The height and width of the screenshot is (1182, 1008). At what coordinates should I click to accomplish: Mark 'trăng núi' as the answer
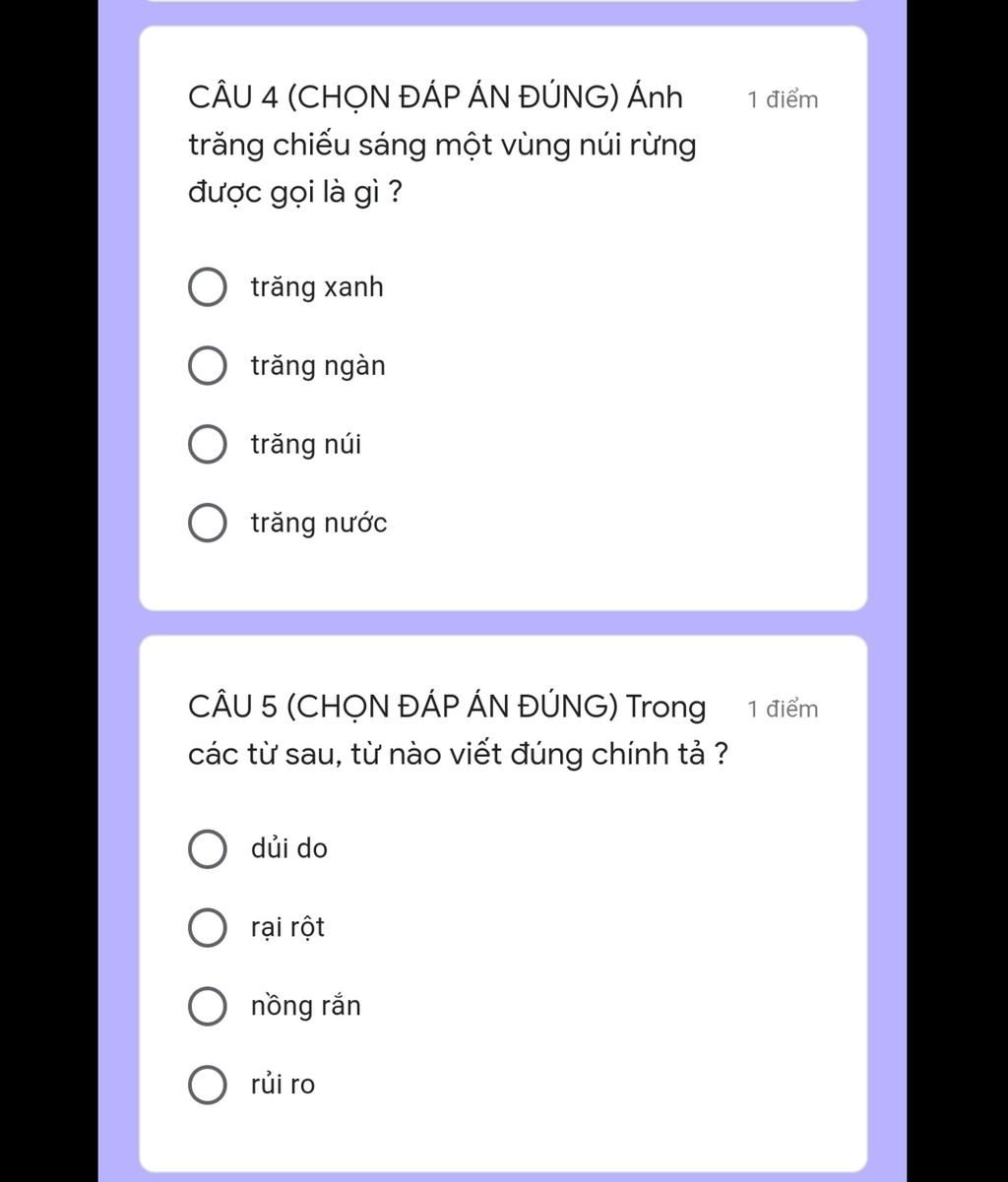coord(207,445)
